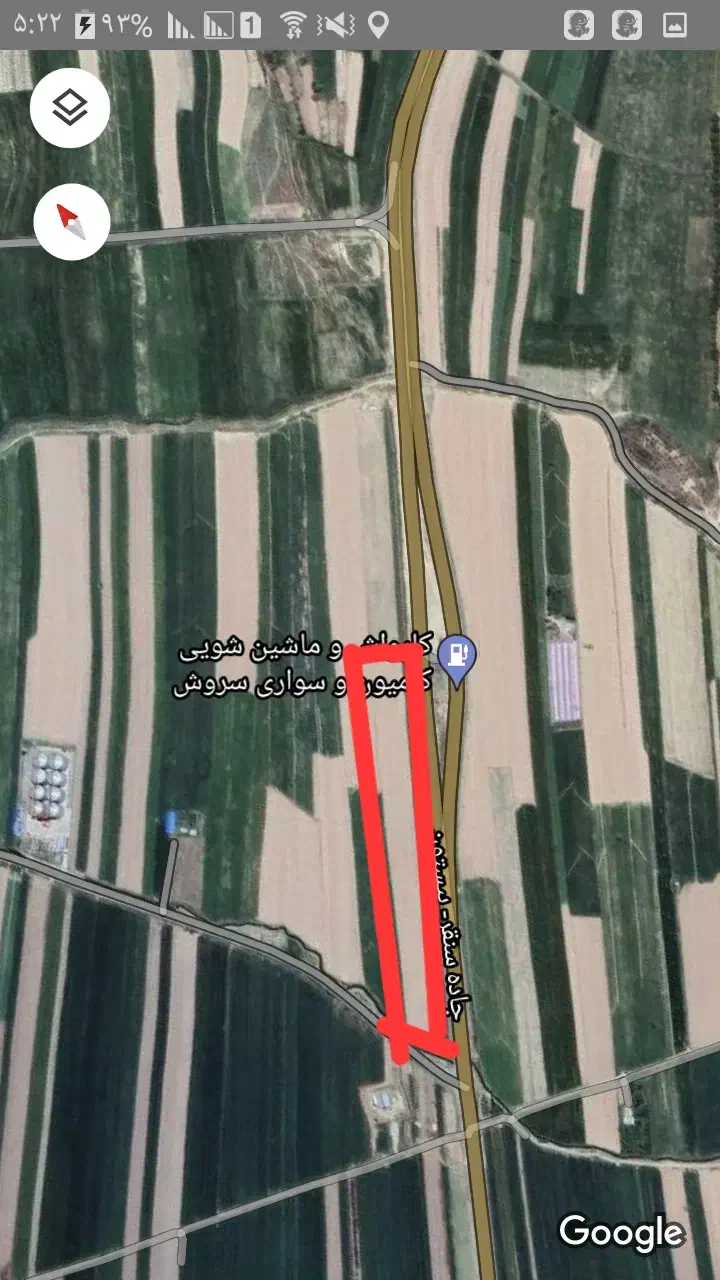Screen dimensions: 720x1280
Task: Open the map layers button
Action: coord(70,108)
